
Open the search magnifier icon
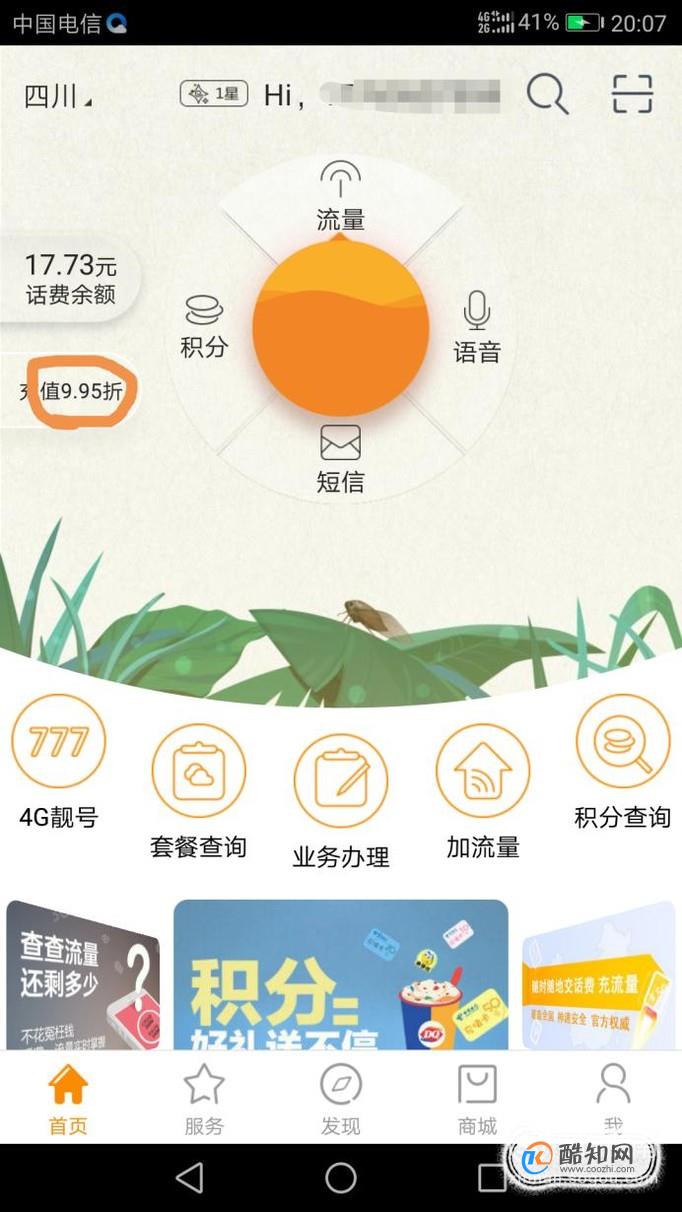548,95
